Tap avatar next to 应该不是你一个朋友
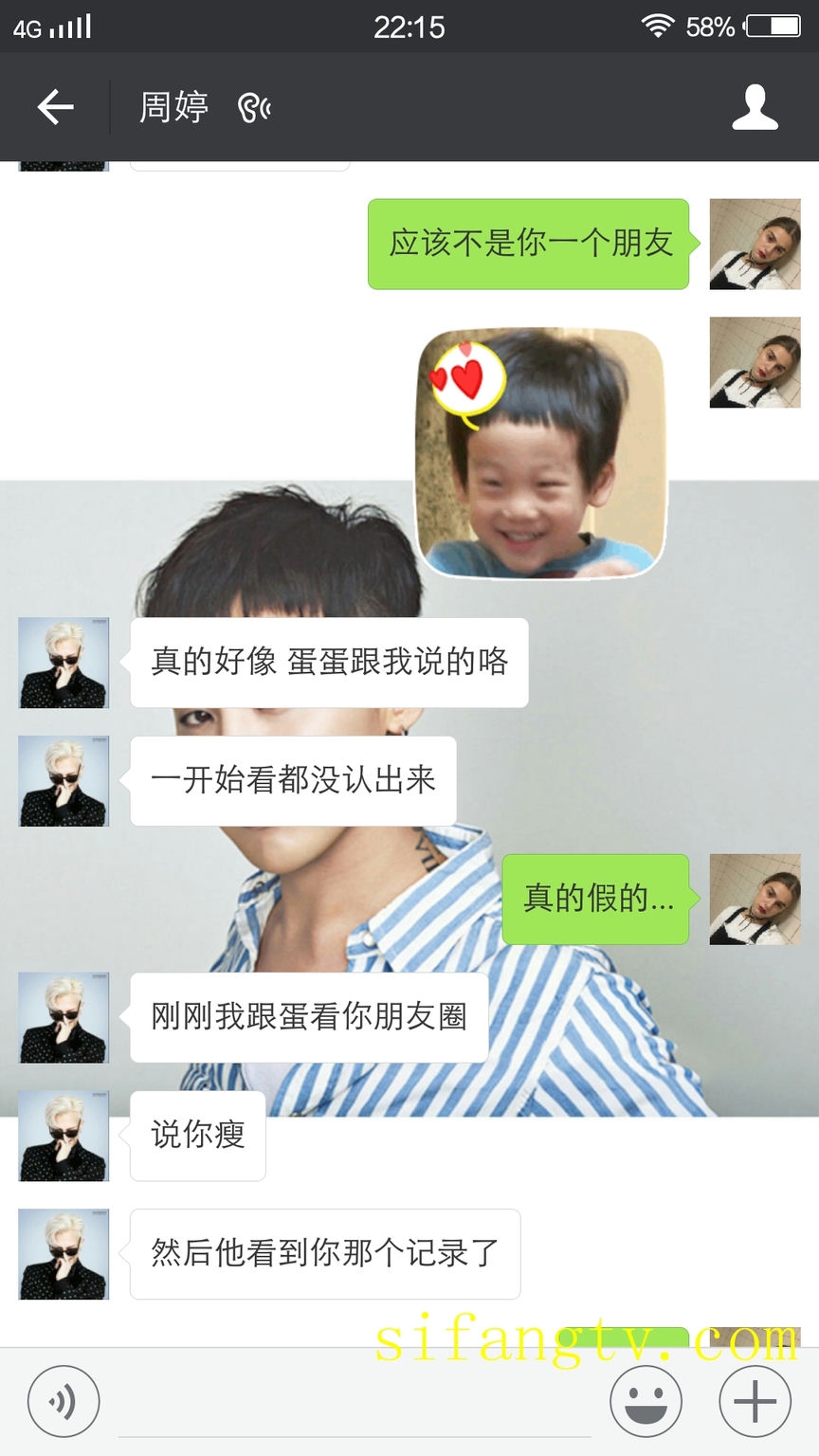The height and width of the screenshot is (1456, 819). (x=755, y=244)
